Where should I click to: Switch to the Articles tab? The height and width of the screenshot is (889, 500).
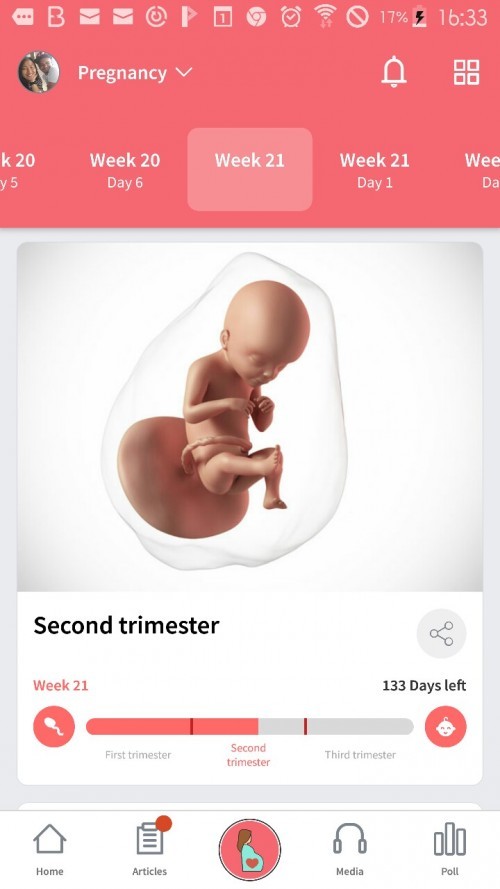click(x=150, y=849)
